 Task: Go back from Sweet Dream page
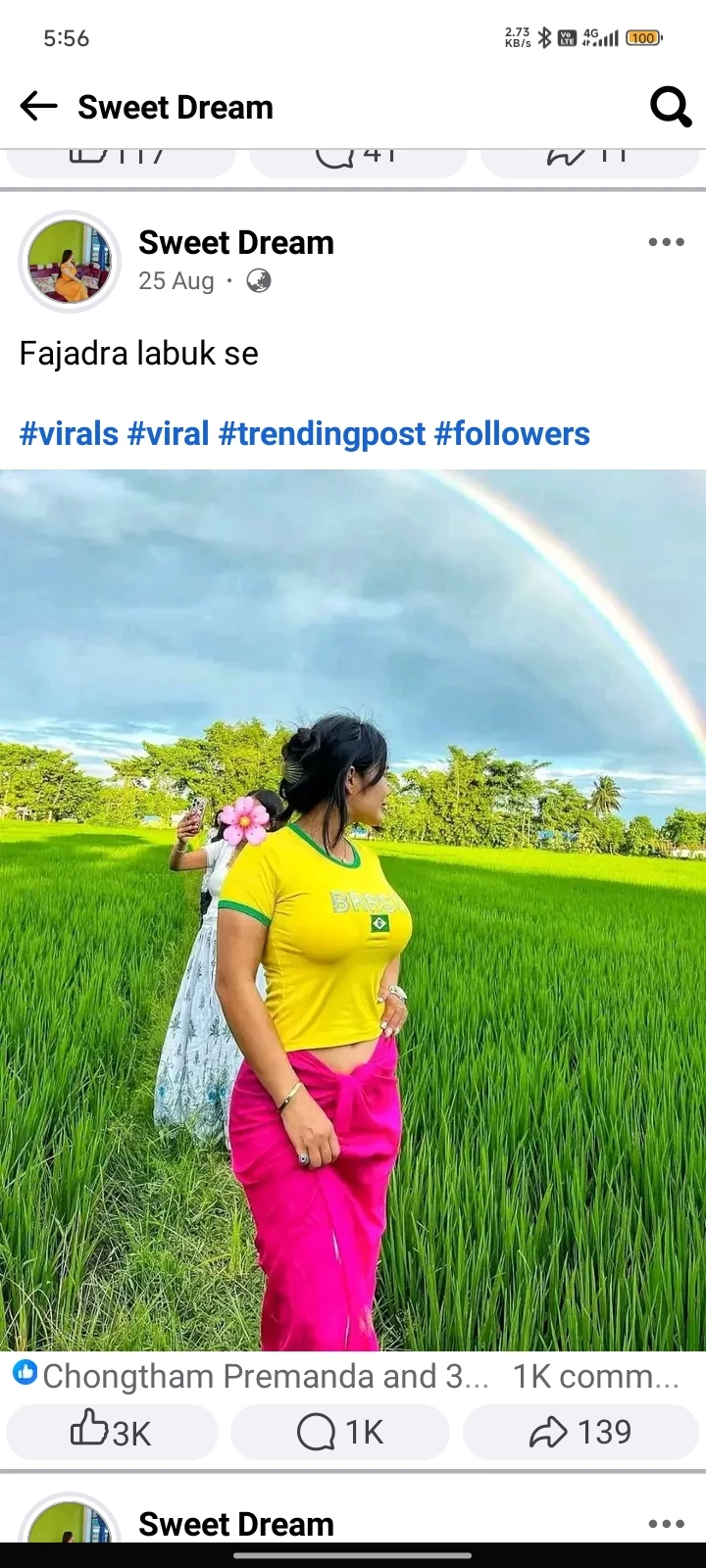pyautogui.click(x=39, y=106)
